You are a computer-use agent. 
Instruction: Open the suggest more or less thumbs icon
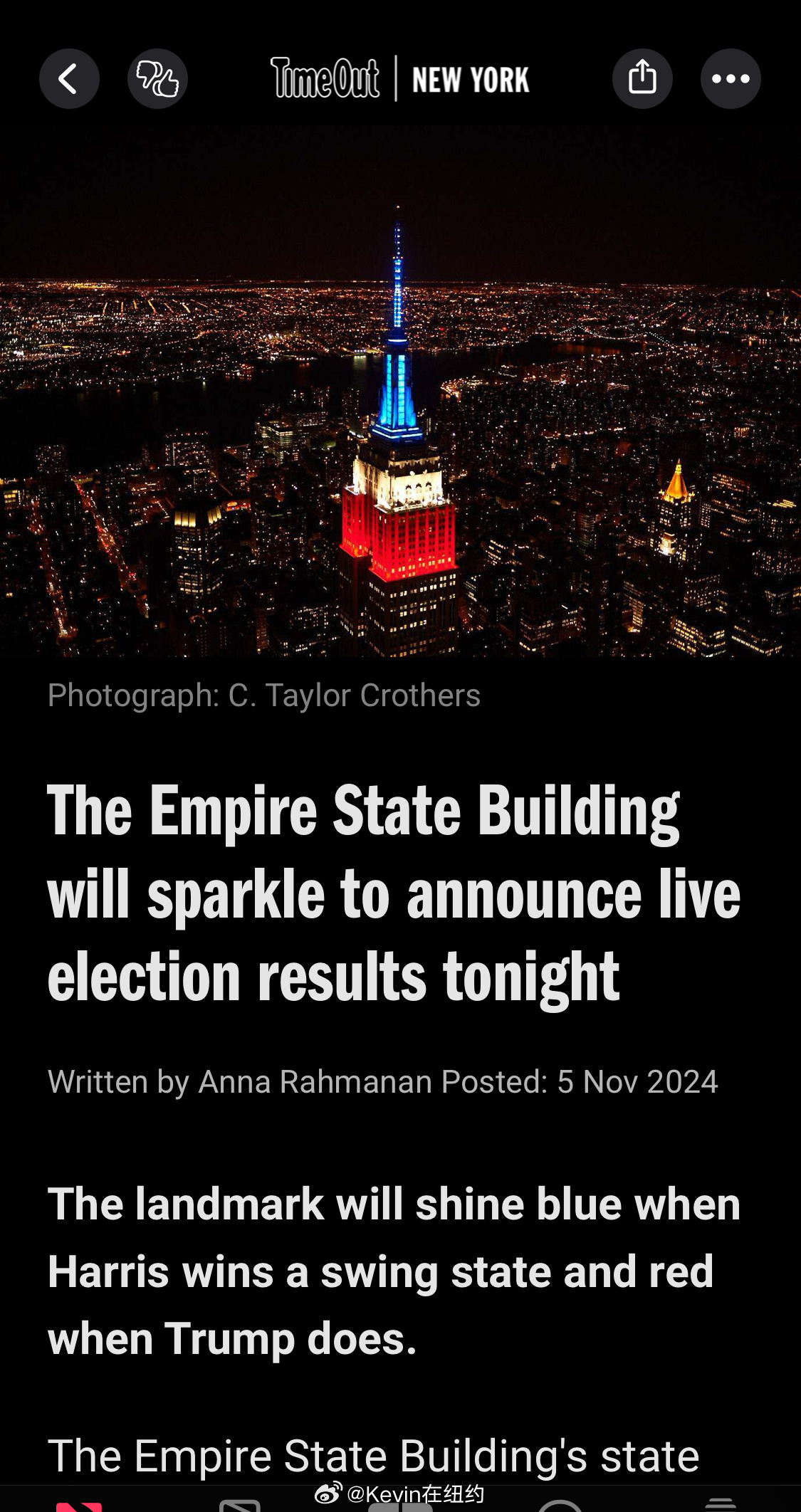[x=157, y=79]
